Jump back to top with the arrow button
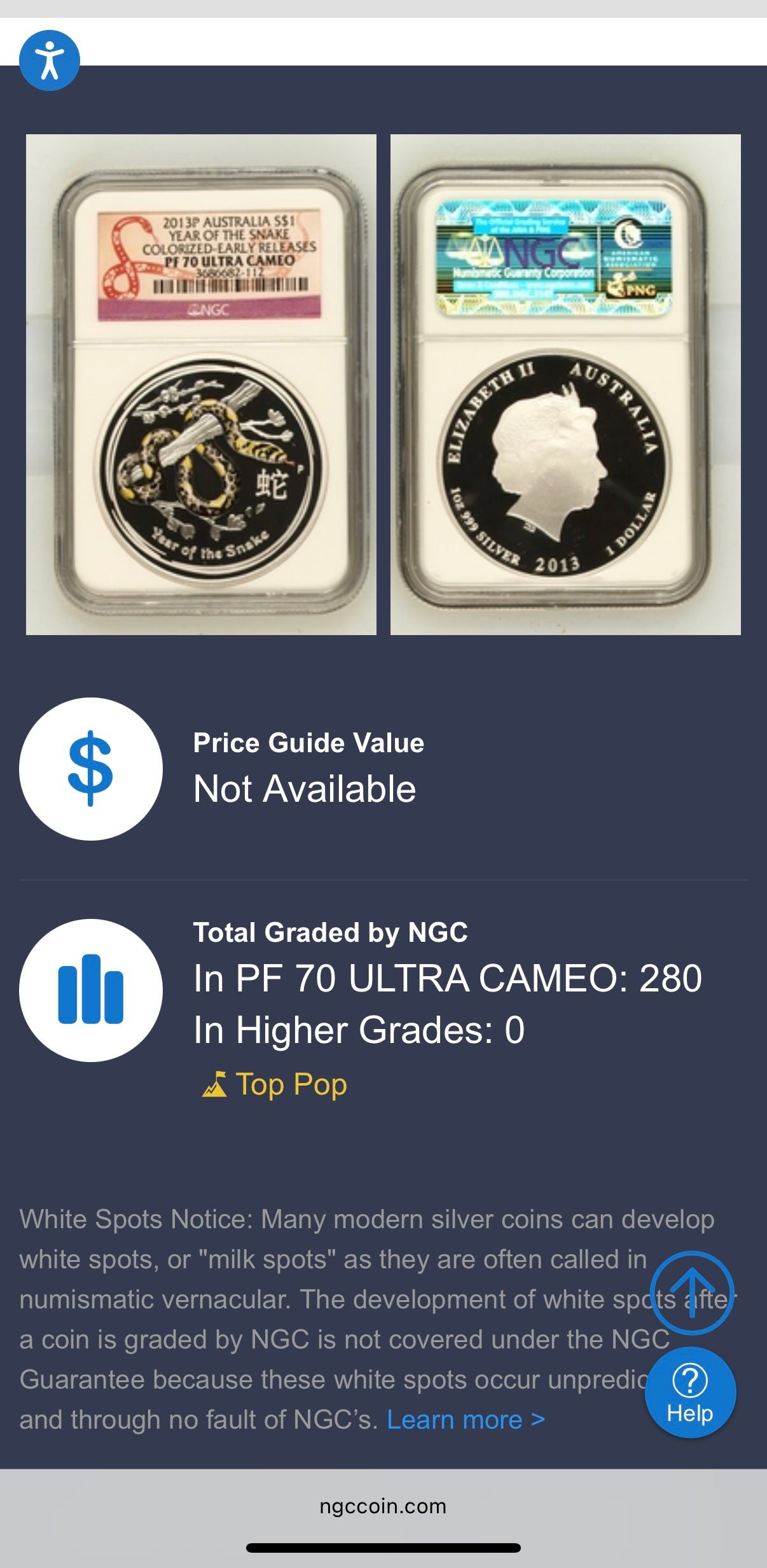The width and height of the screenshot is (767, 1568). (x=692, y=1292)
